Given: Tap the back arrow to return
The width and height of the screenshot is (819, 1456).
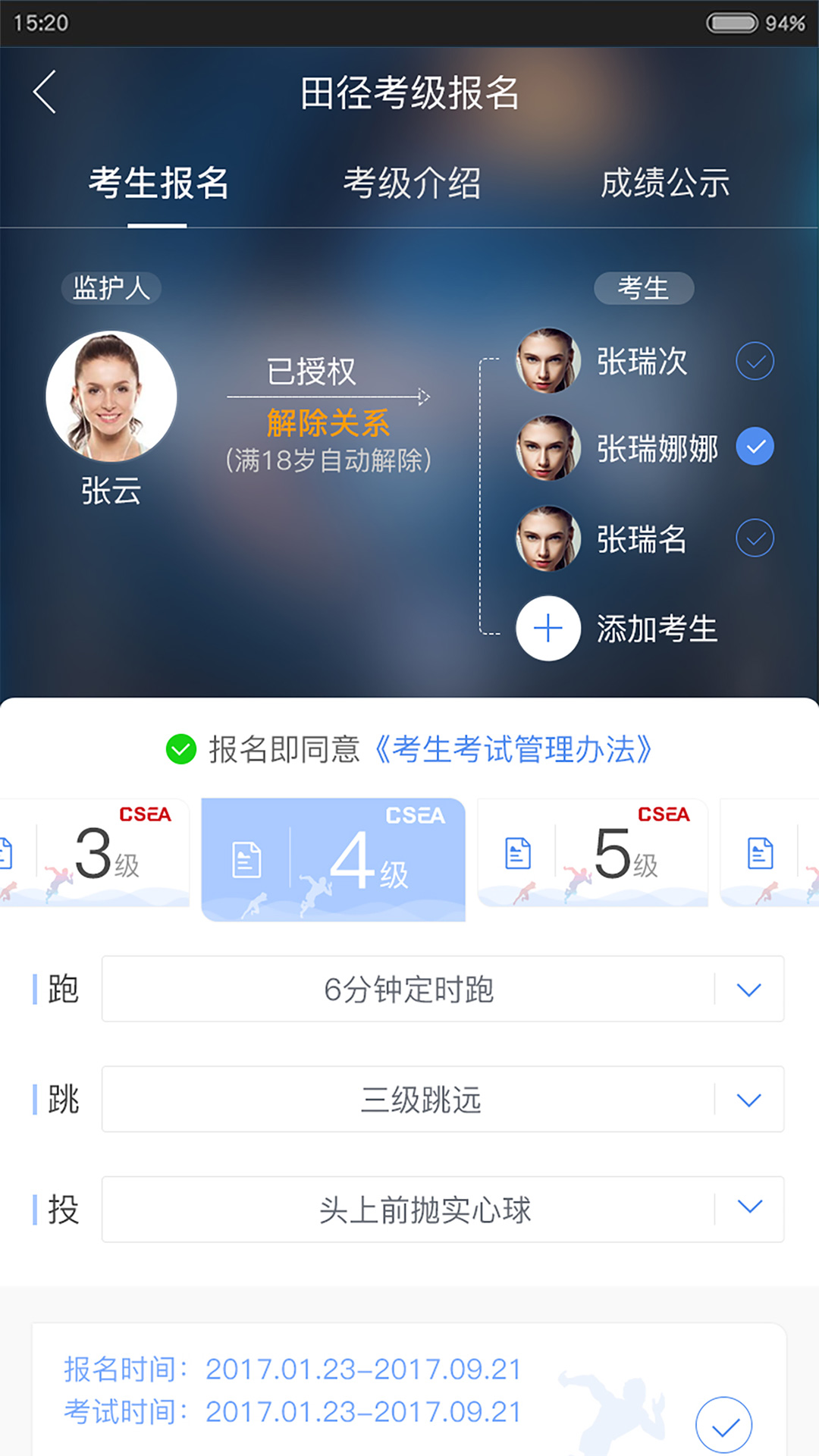Looking at the screenshot, I should point(45,91).
